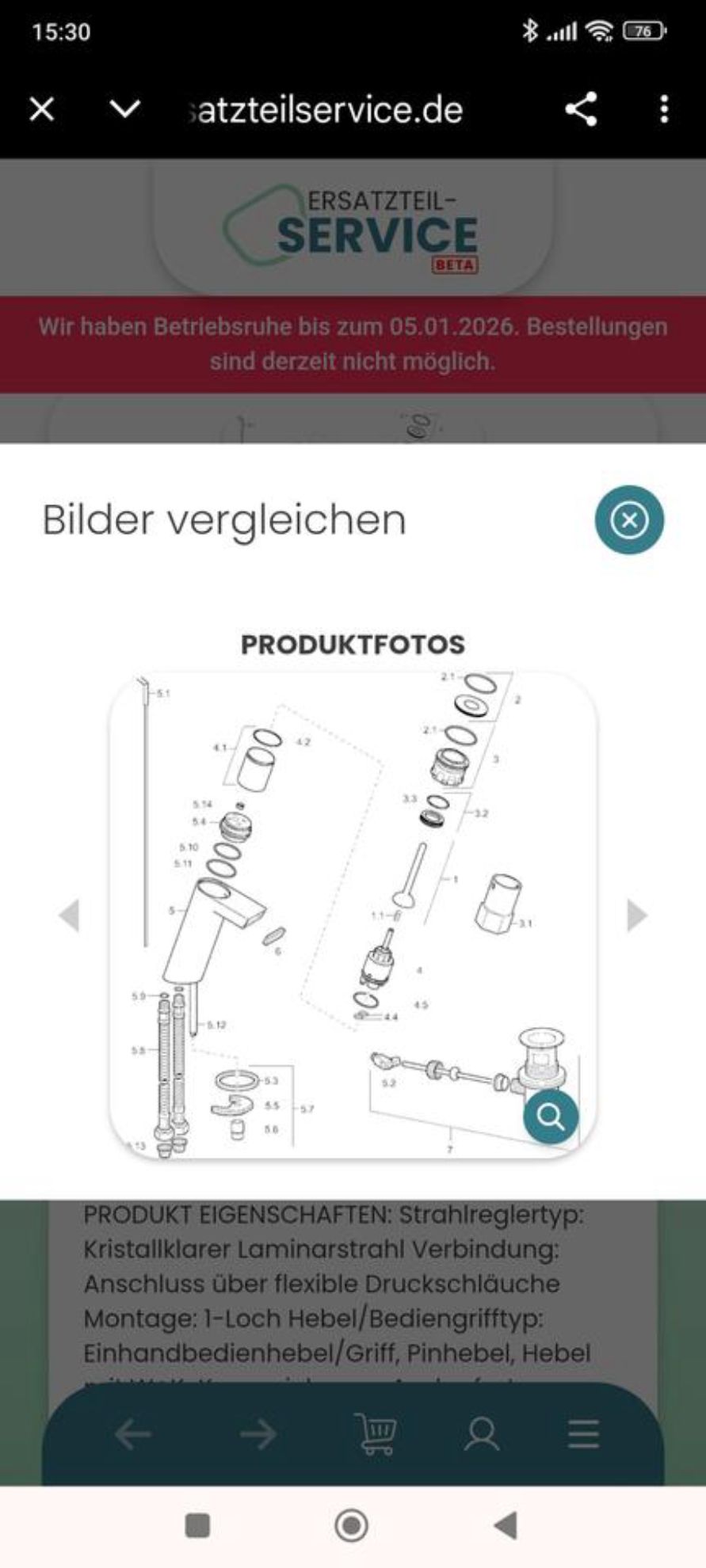The height and width of the screenshot is (1568, 706).
Task: Zoom in with the magnifier button
Action: click(550, 1117)
